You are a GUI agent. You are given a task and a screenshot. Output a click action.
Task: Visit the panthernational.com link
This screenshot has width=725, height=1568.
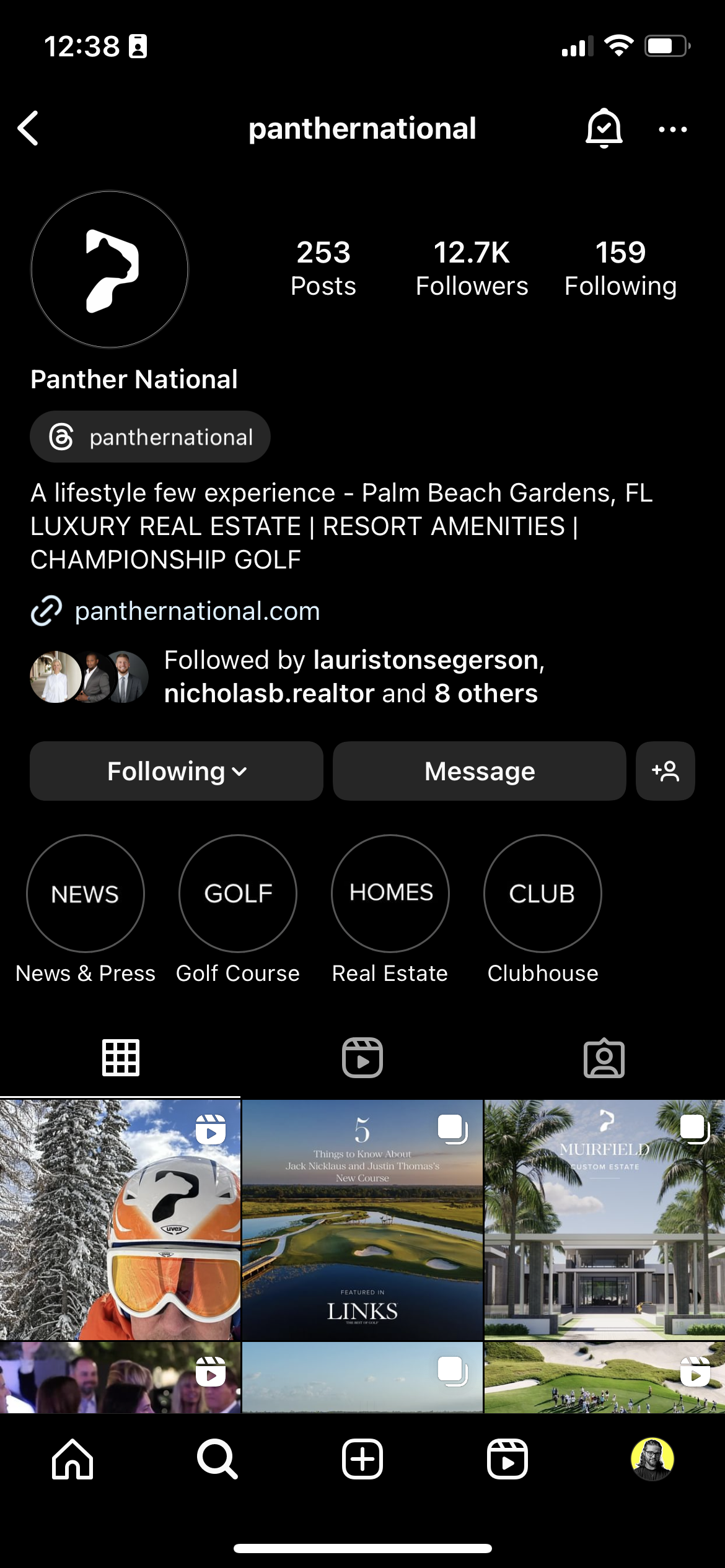click(197, 611)
